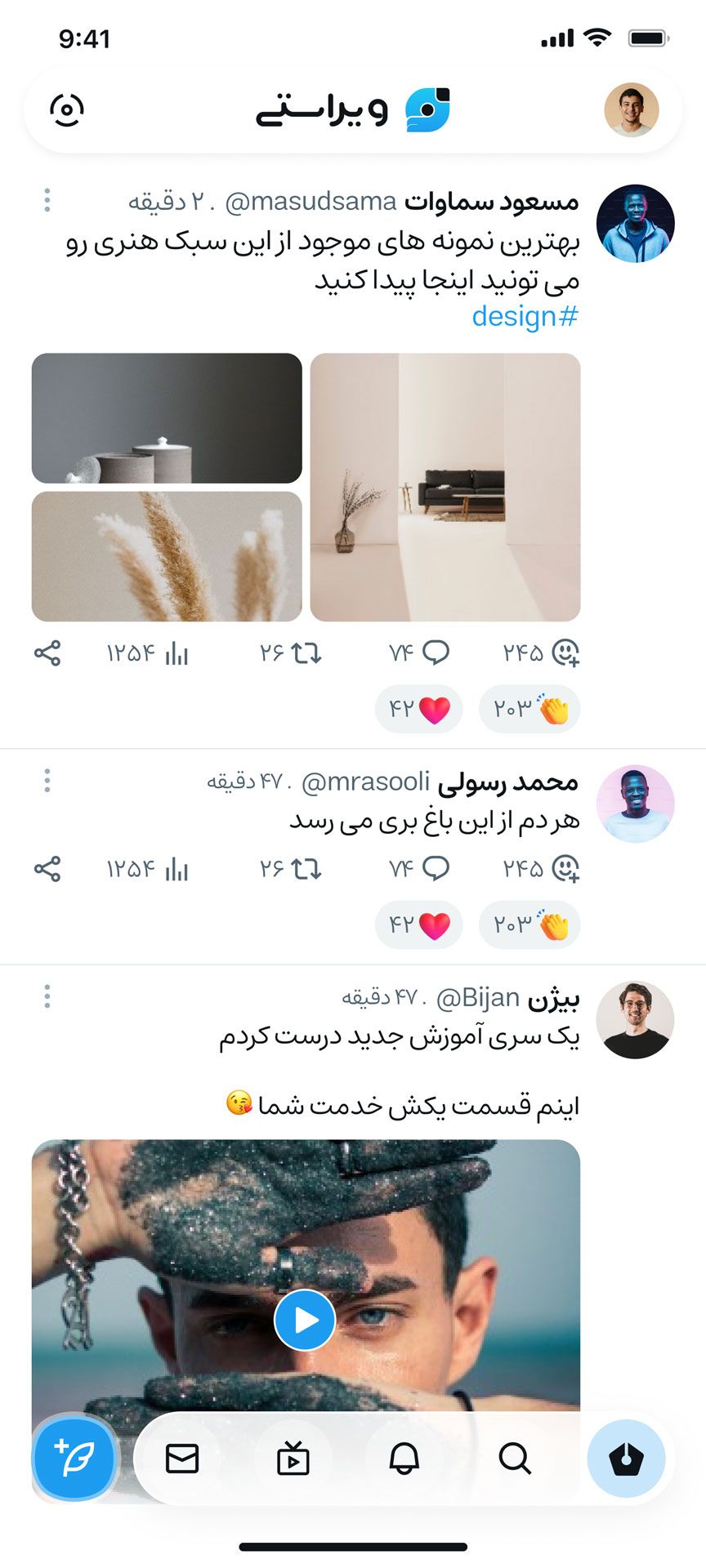The image size is (706, 1568).
Task: Tap the clap reaction chip on masudsama's post
Action: click(x=529, y=709)
